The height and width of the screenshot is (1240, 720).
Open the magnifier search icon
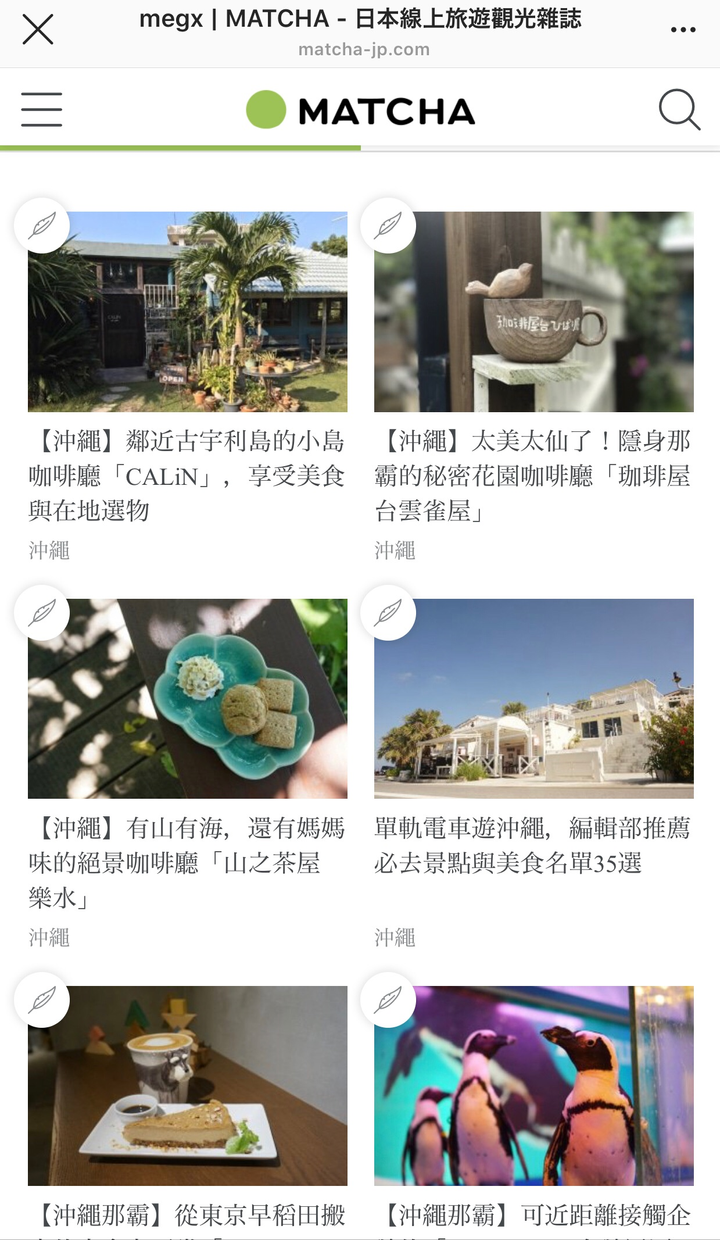pyautogui.click(x=679, y=109)
